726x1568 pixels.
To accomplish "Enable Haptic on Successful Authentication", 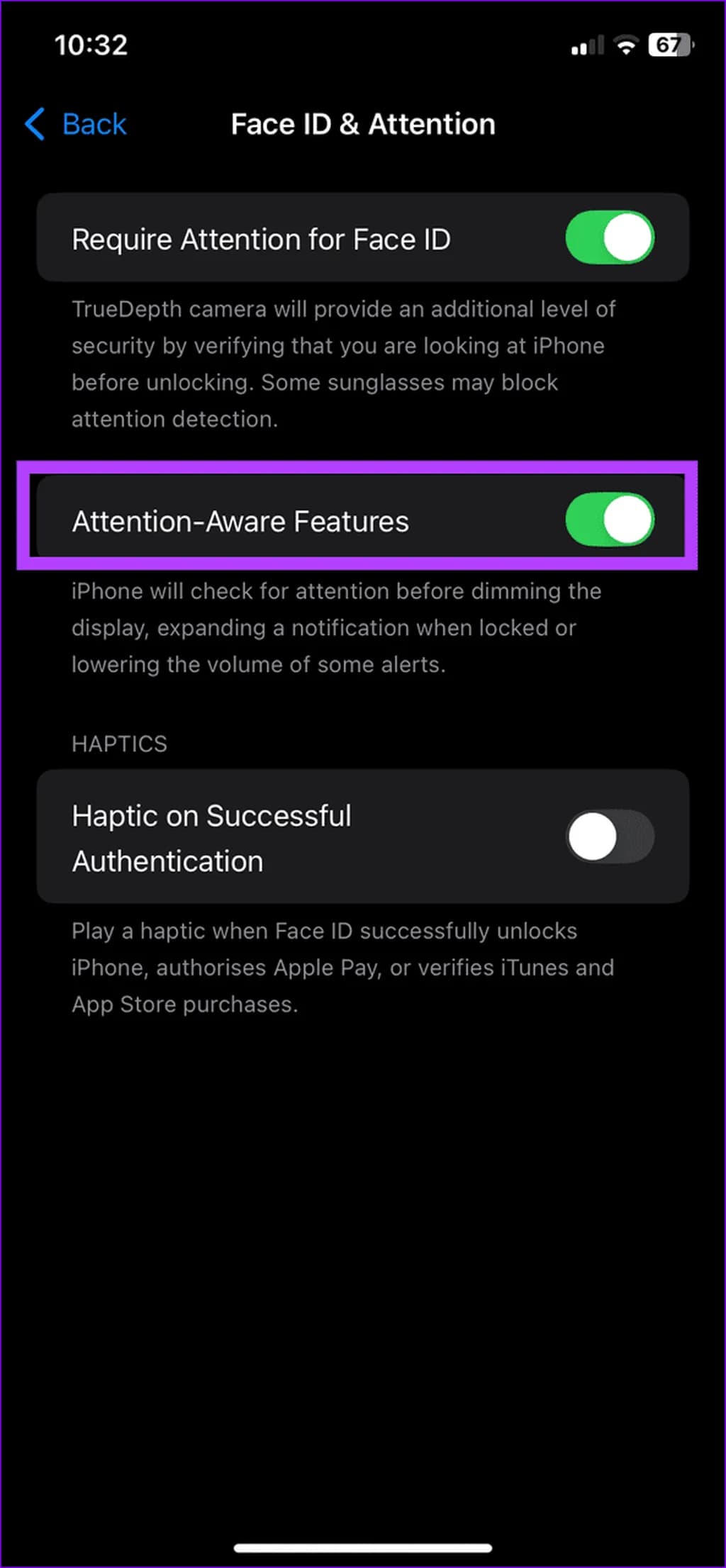I will [609, 836].
